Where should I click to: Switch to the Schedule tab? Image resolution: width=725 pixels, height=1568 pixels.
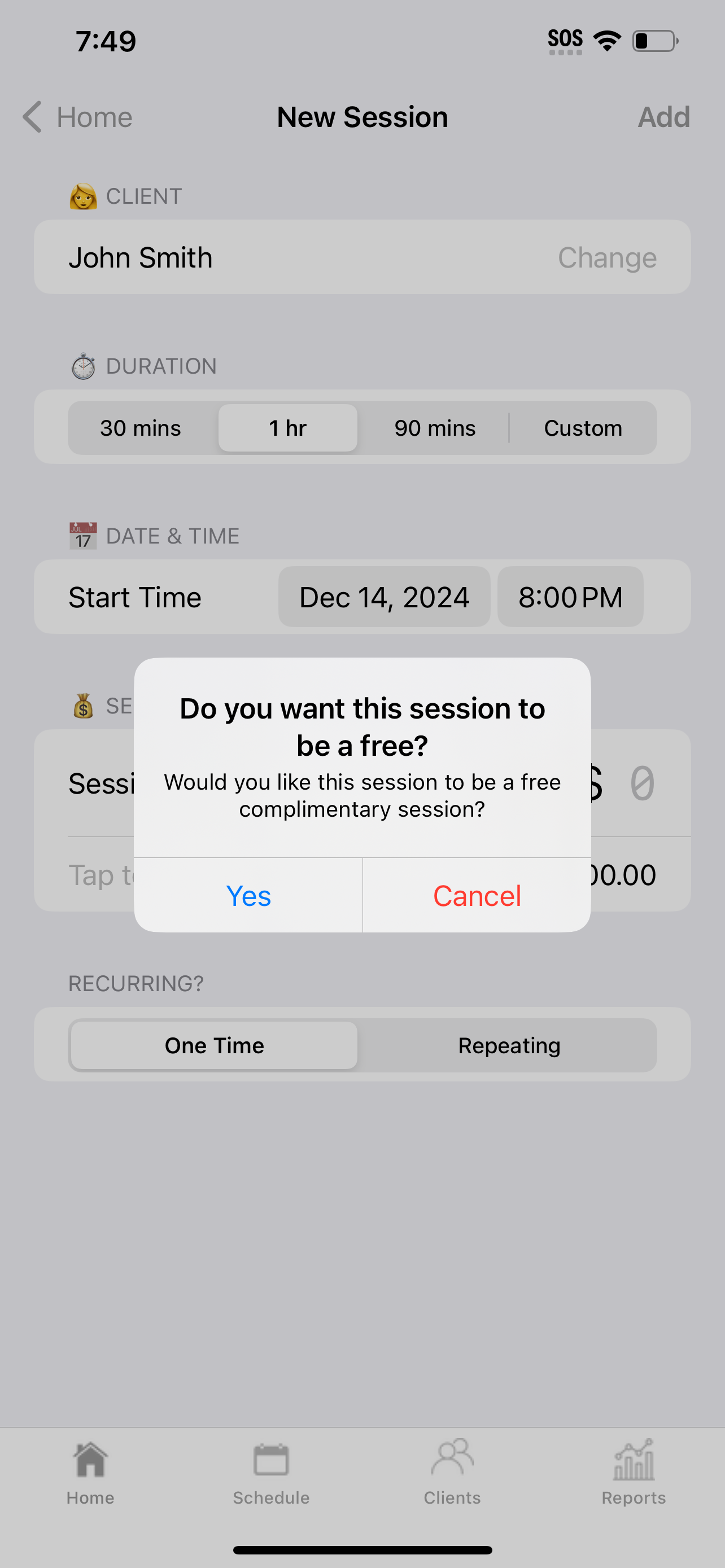coord(271,1472)
